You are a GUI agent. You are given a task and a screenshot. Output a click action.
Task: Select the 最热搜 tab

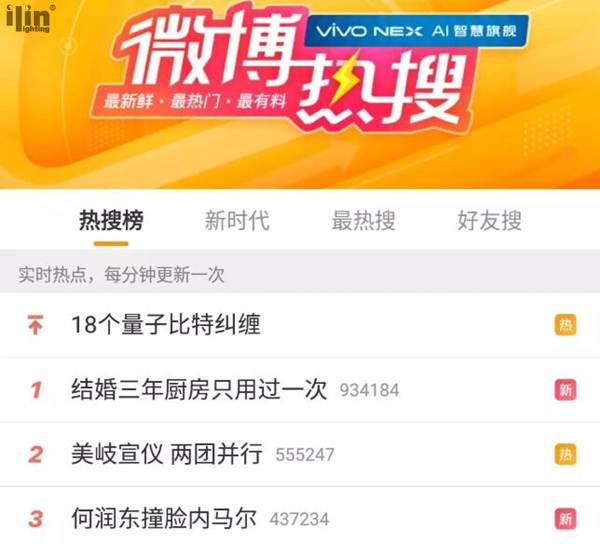363,221
